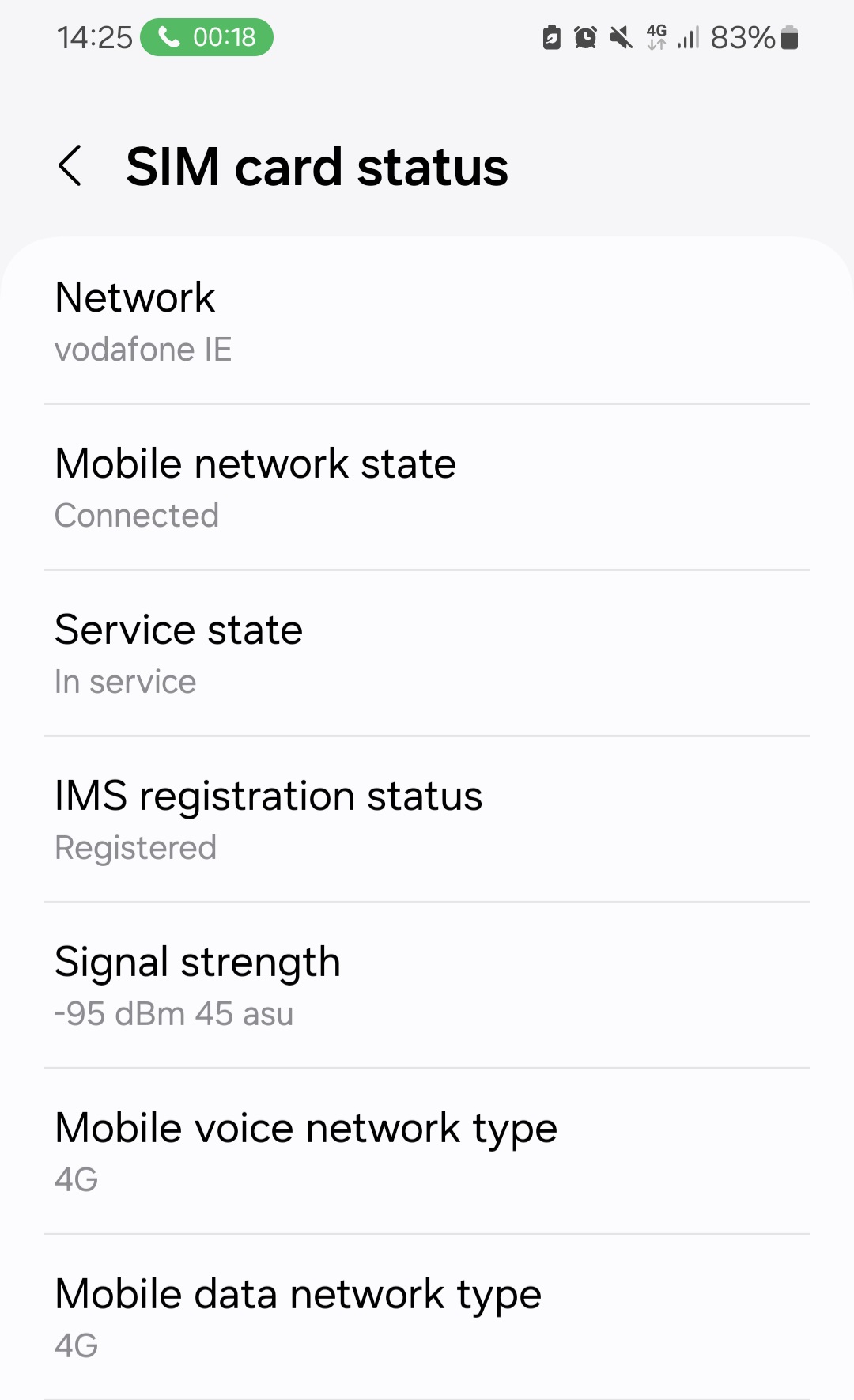Return to the ongoing call chip
Screen dimensions: 854x1400
(x=206, y=37)
